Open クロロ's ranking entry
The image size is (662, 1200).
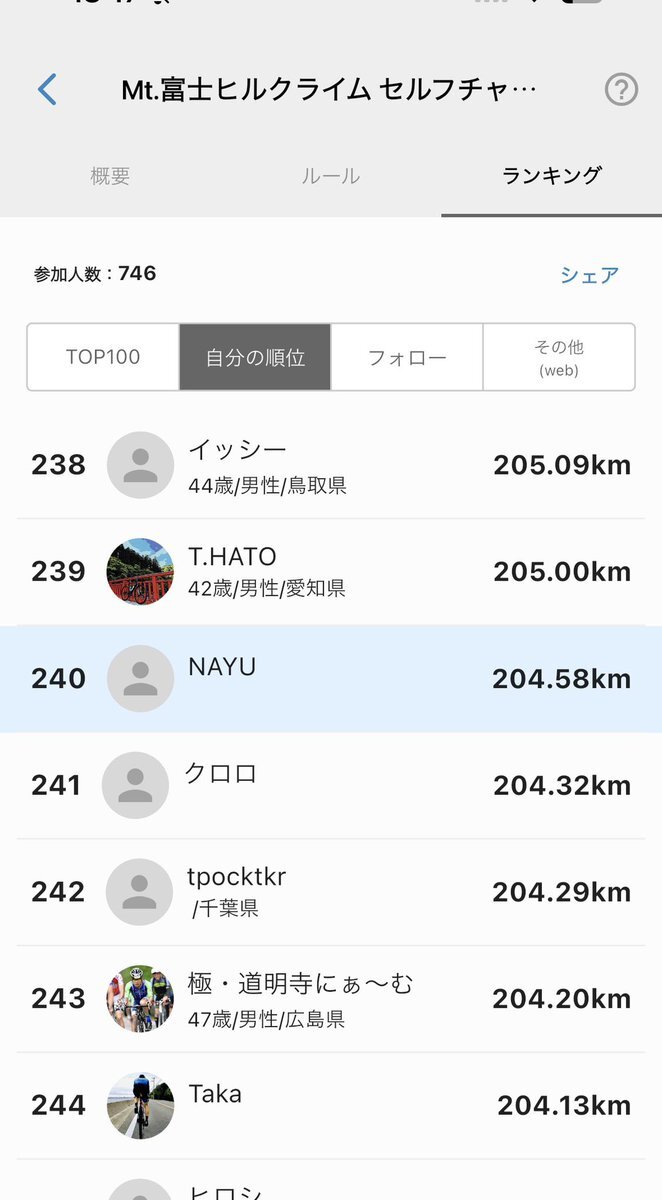[x=331, y=785]
